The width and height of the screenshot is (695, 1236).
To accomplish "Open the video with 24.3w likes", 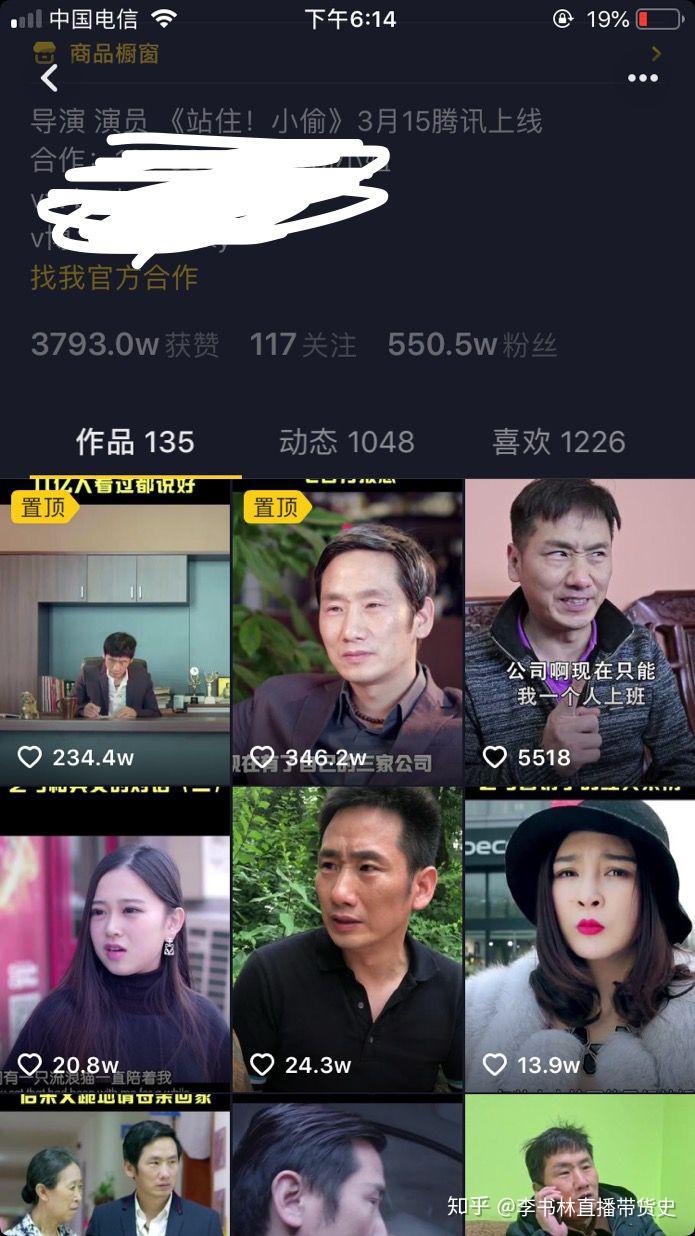I will coord(347,940).
